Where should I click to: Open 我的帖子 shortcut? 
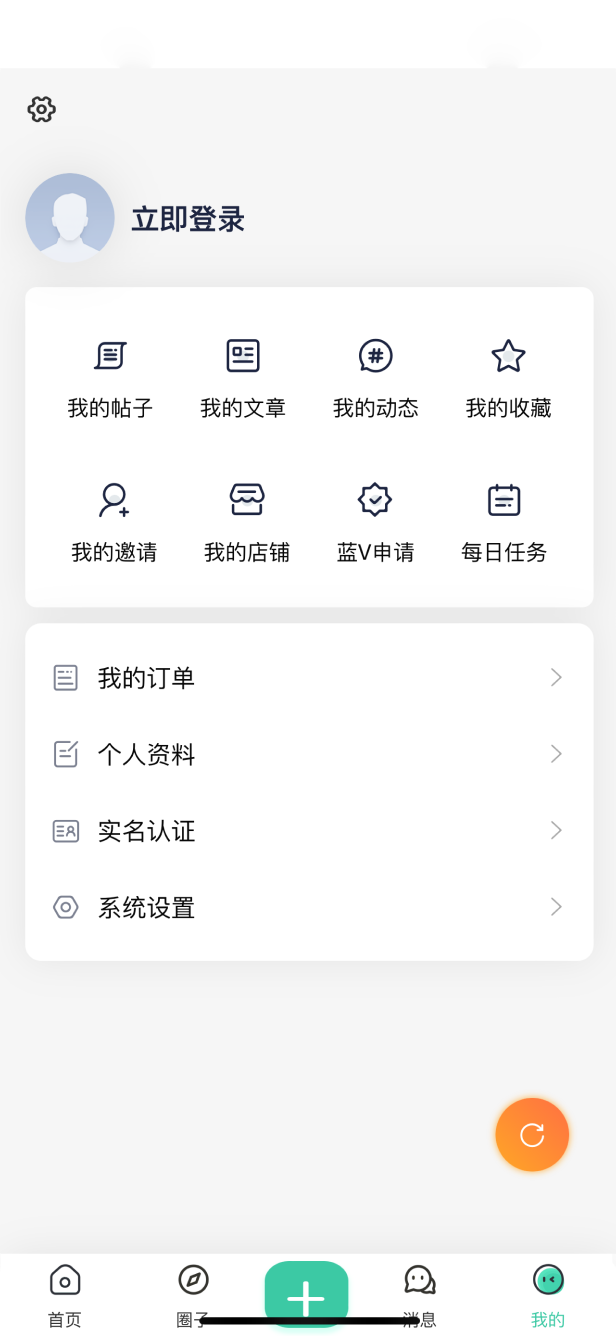(x=110, y=379)
